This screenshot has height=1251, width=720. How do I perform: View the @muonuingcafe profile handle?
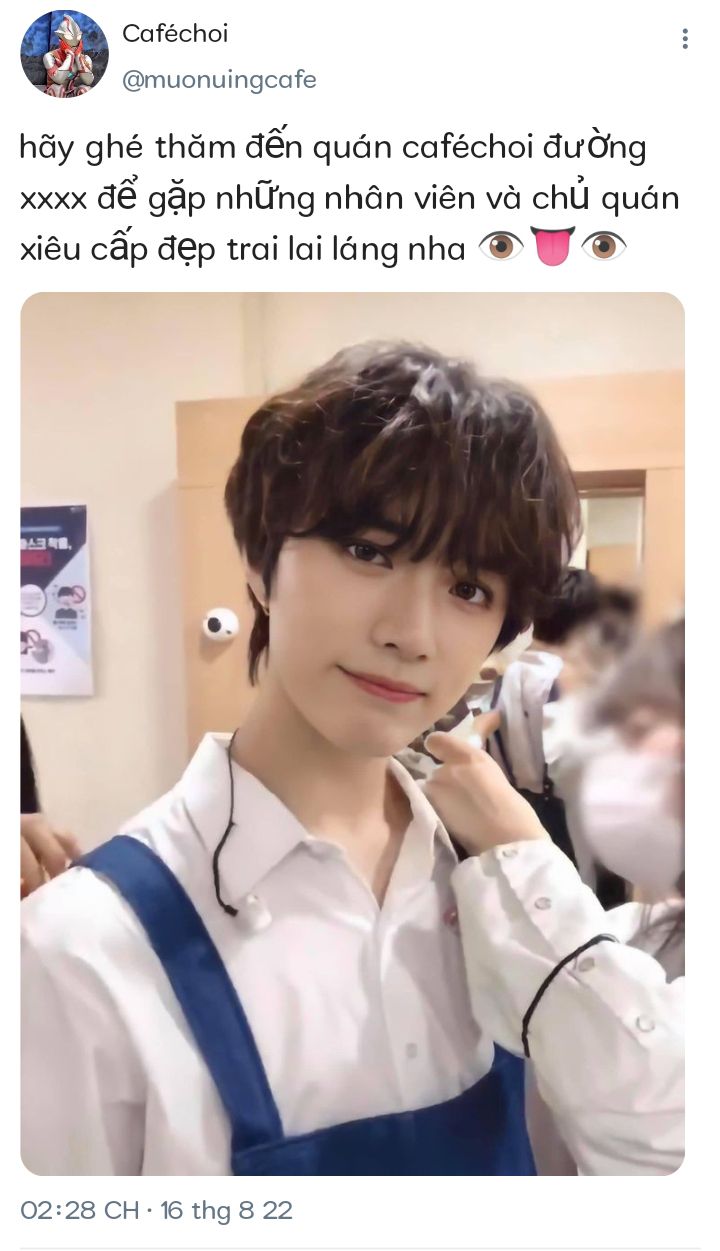click(219, 80)
